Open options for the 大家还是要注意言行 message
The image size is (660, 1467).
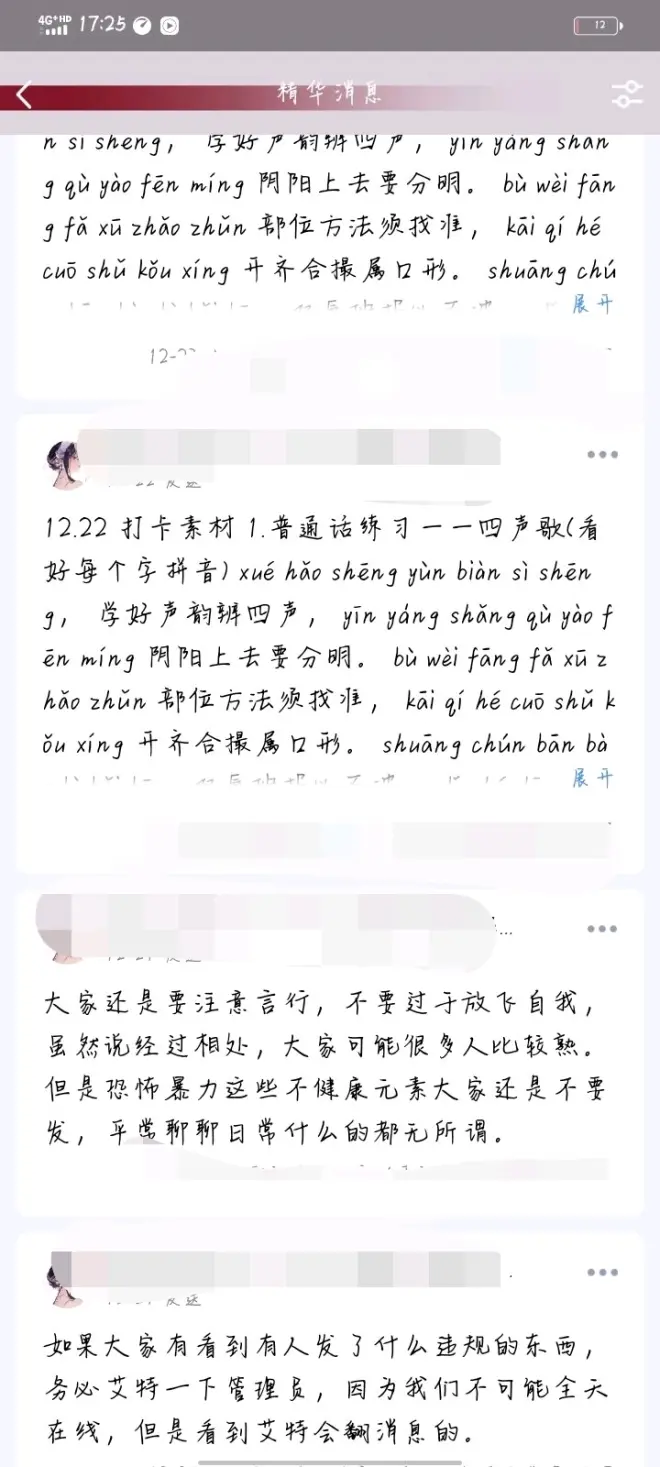tap(602, 929)
